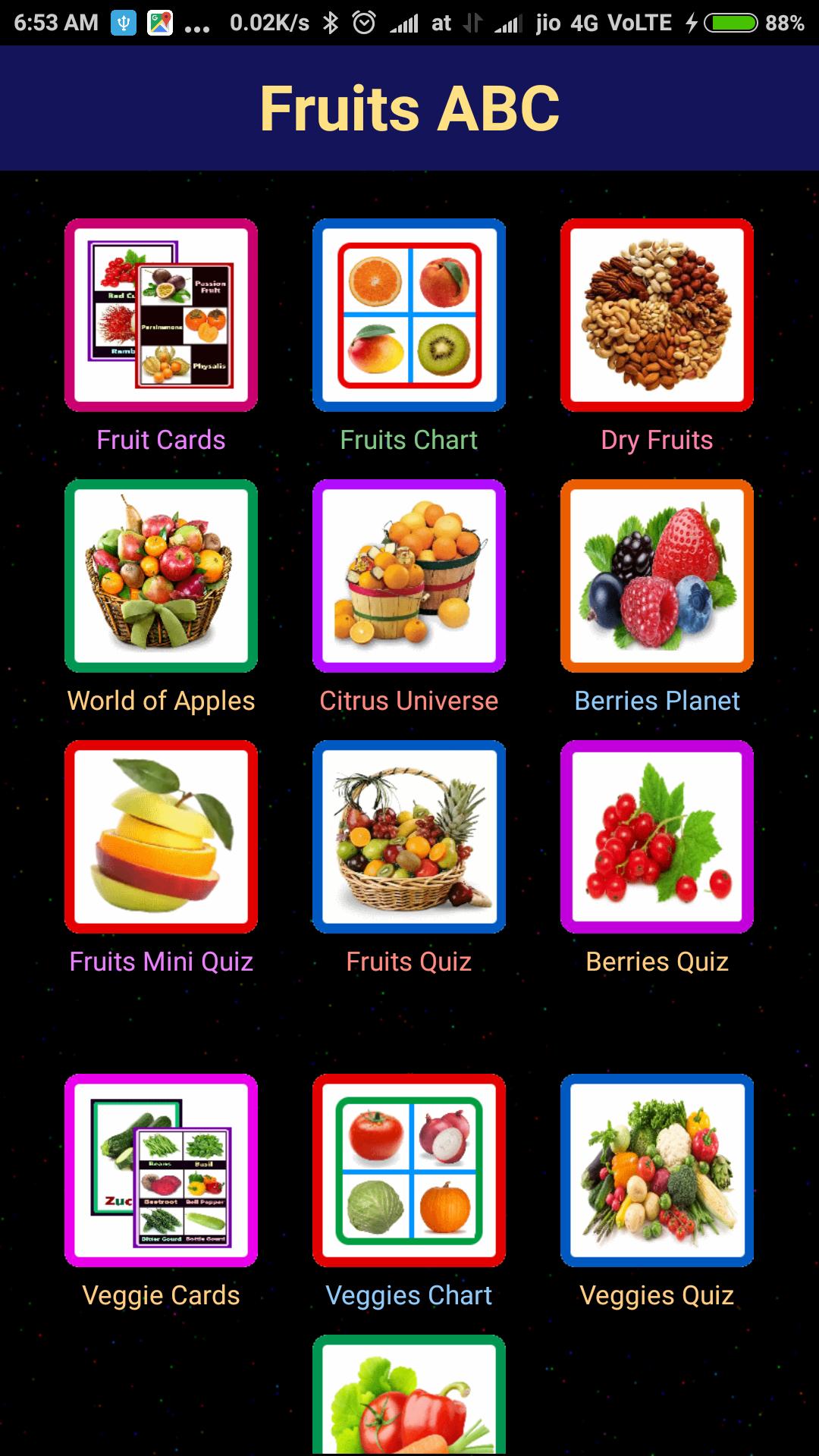This screenshot has width=819, height=1456.
Task: Open the Veggie Cards tile
Action: (x=162, y=1172)
